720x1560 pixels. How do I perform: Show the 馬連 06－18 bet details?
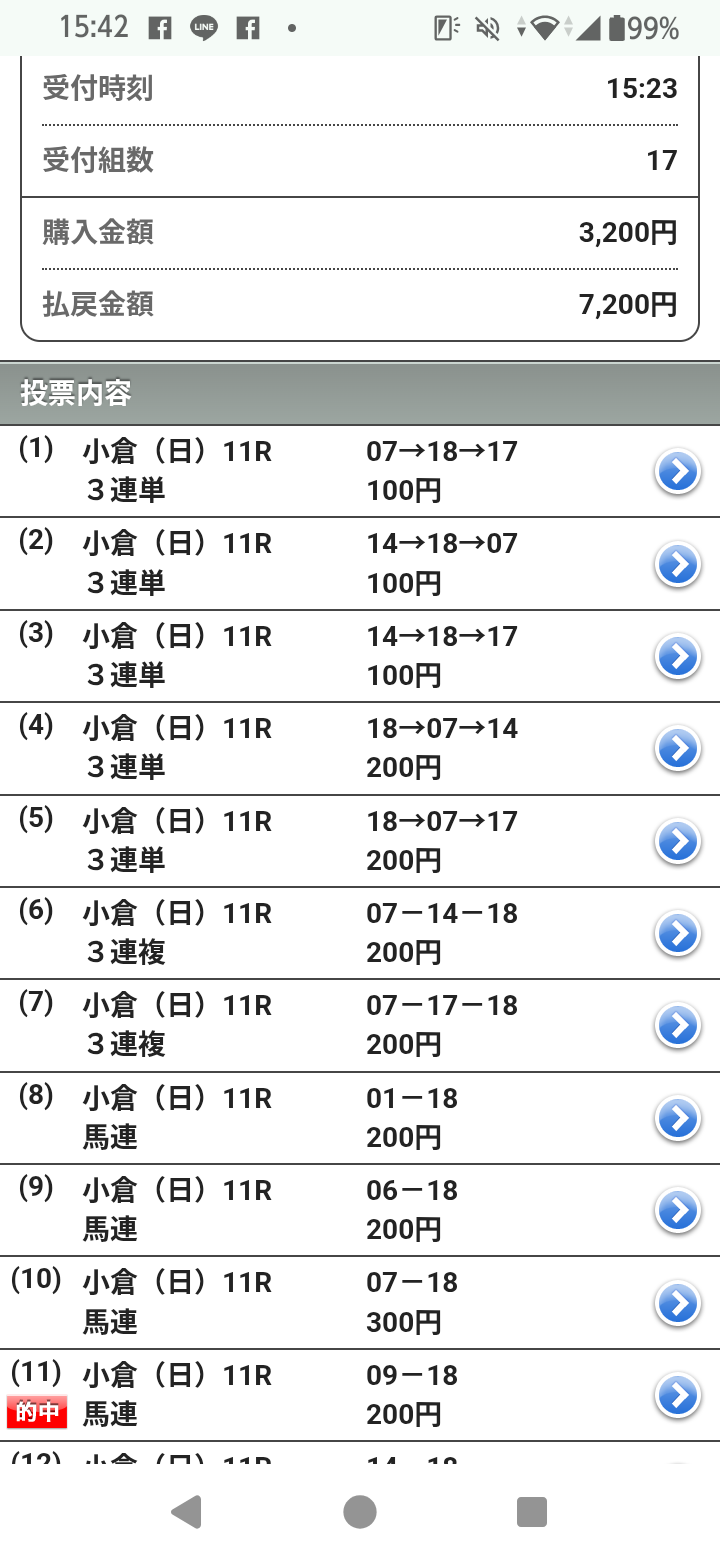(677, 1211)
